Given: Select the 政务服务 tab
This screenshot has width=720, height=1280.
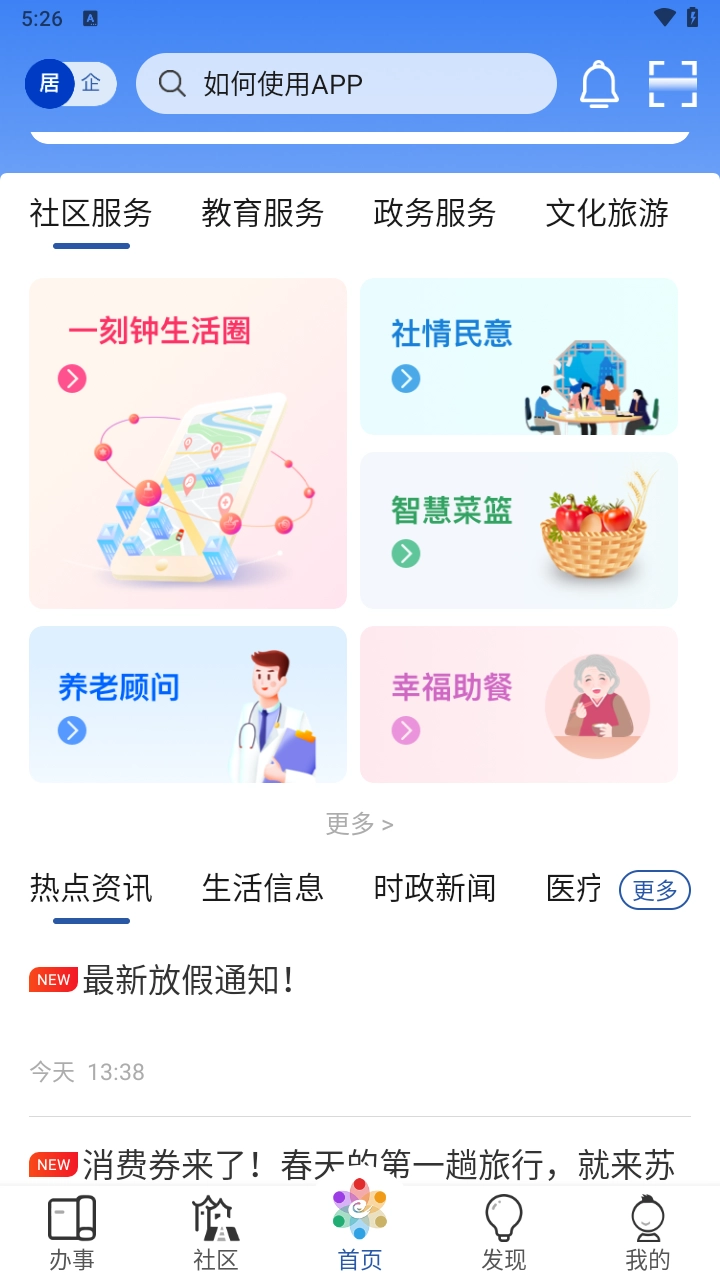Looking at the screenshot, I should [x=435, y=213].
